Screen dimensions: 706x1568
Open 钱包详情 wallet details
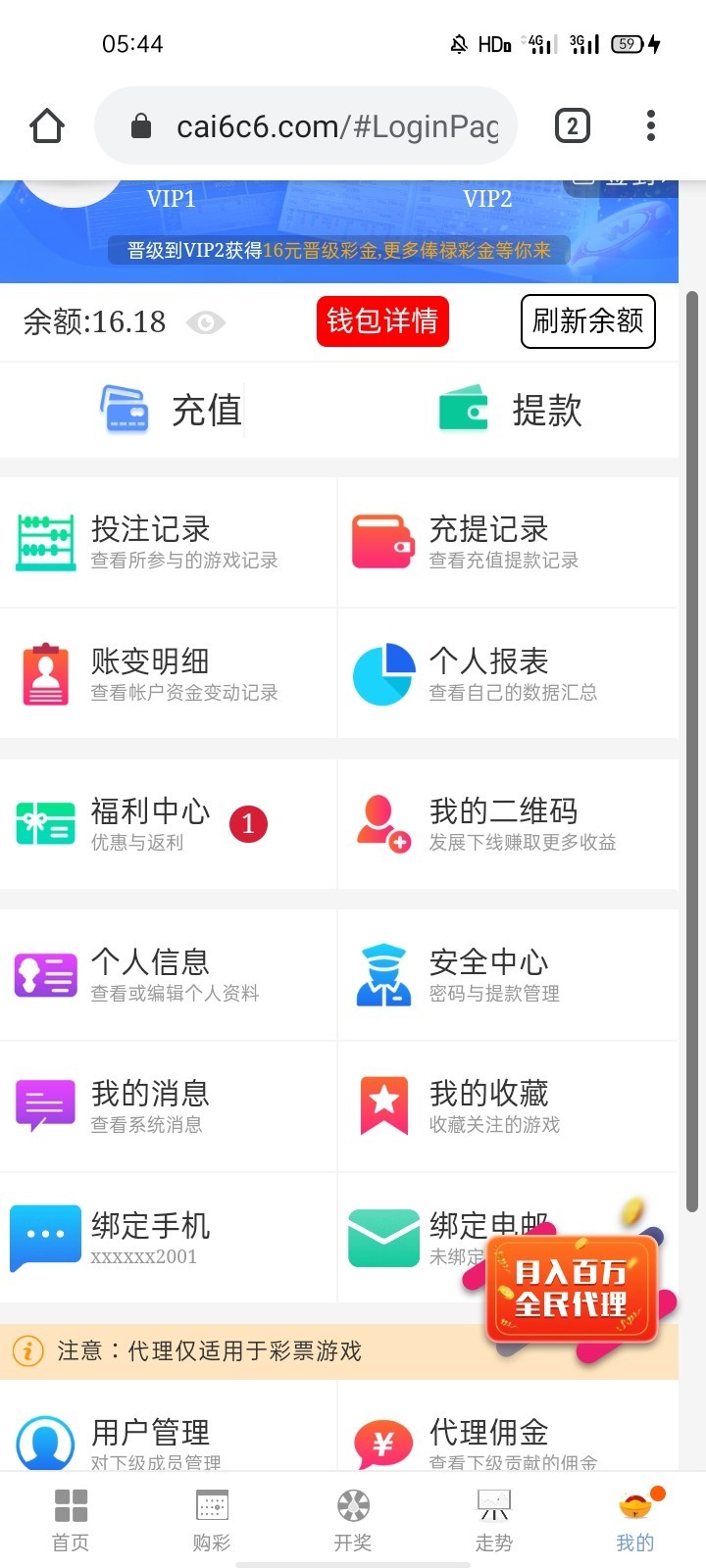(382, 321)
